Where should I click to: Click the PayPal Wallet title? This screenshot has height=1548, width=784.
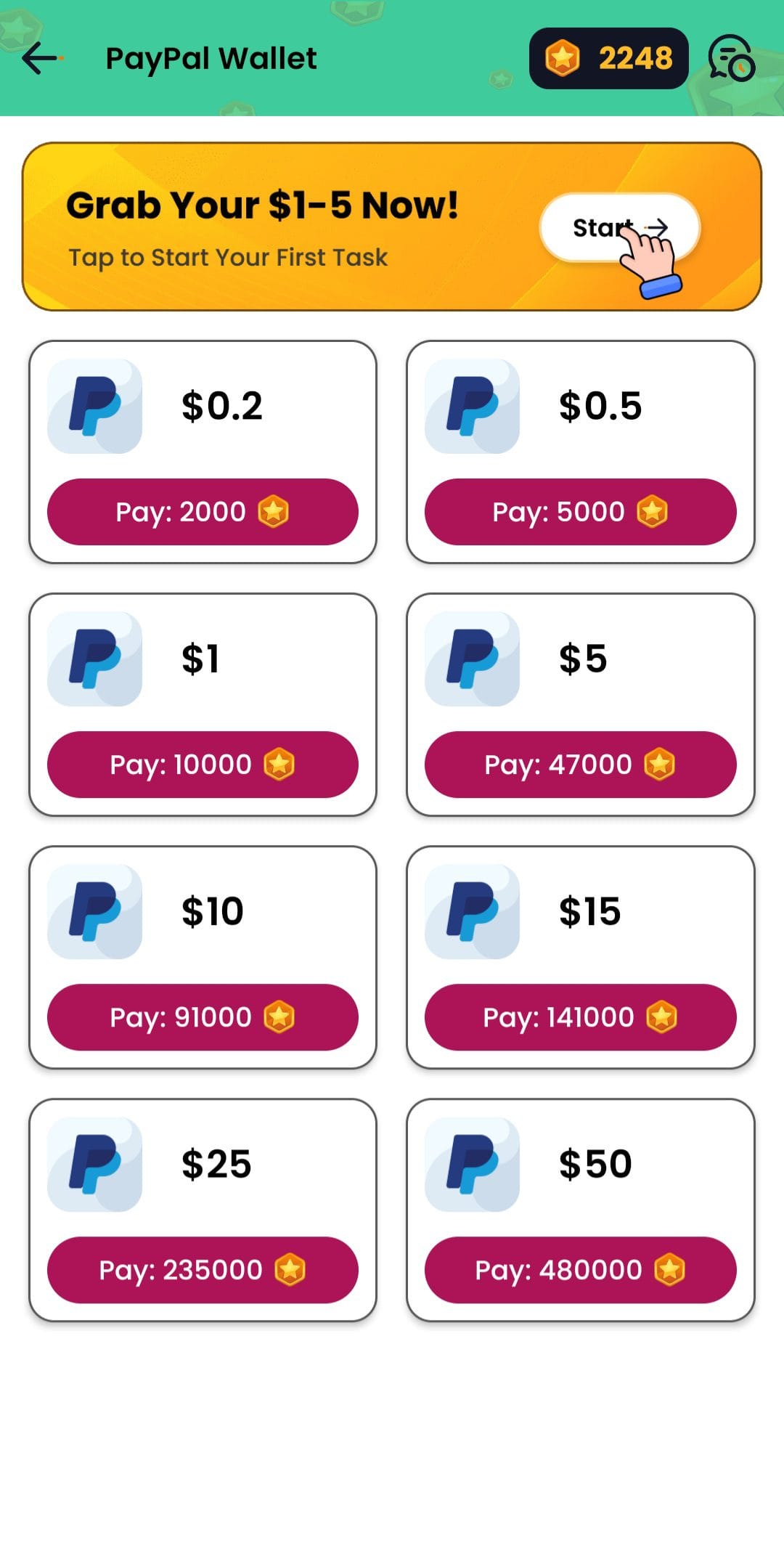211,58
